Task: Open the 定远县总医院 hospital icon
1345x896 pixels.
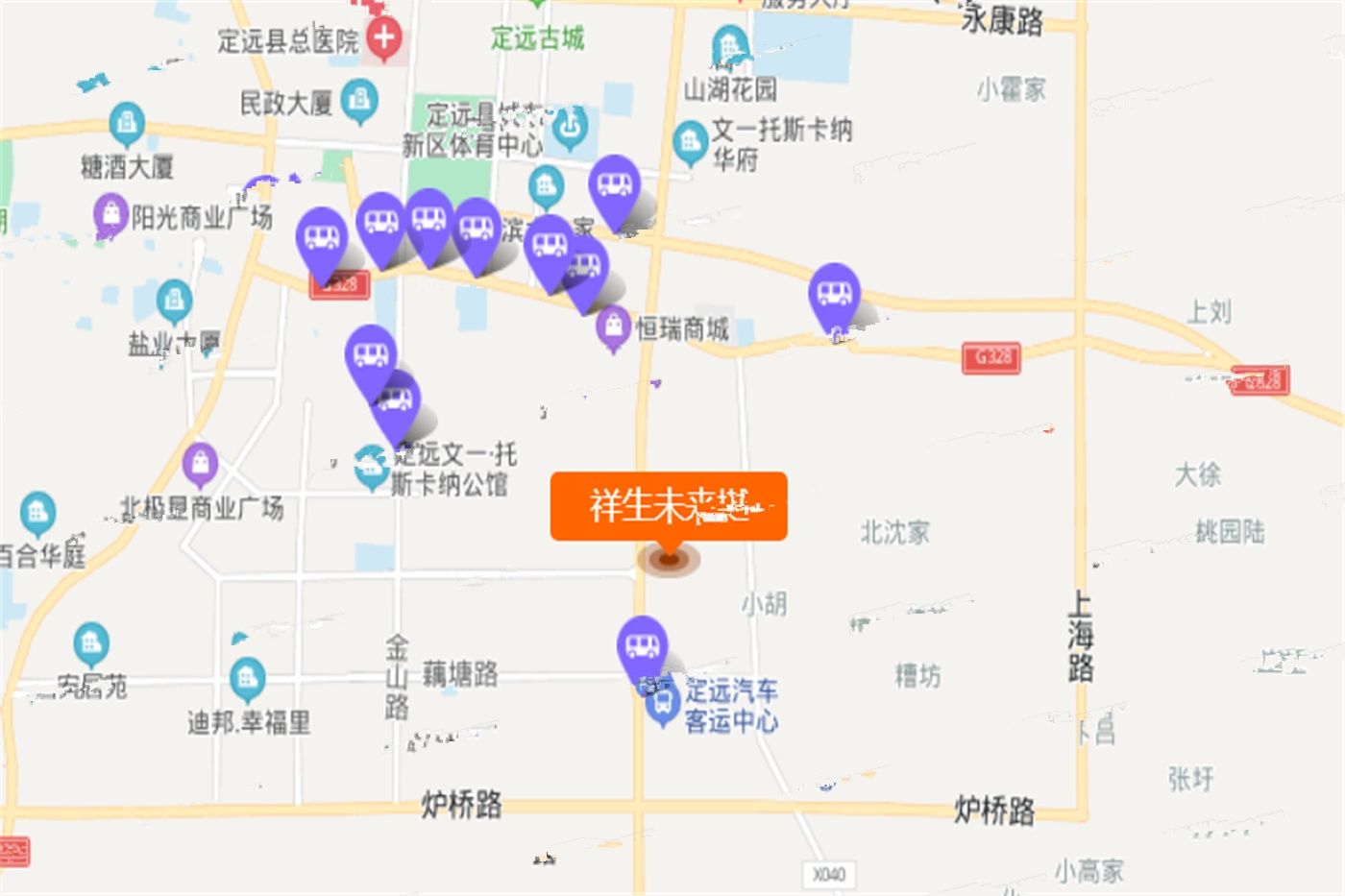Action: (x=383, y=38)
